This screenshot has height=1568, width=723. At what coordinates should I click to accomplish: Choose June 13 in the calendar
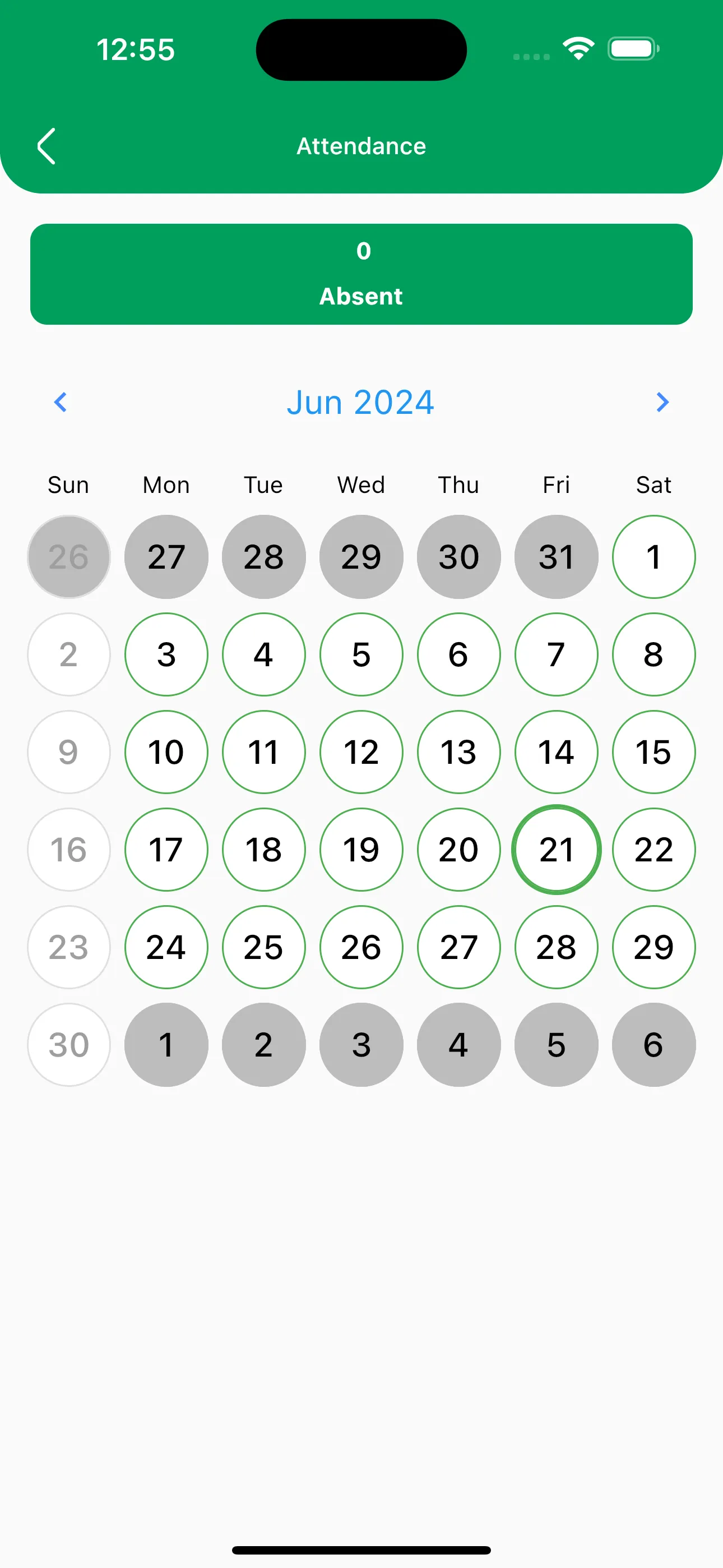point(459,753)
